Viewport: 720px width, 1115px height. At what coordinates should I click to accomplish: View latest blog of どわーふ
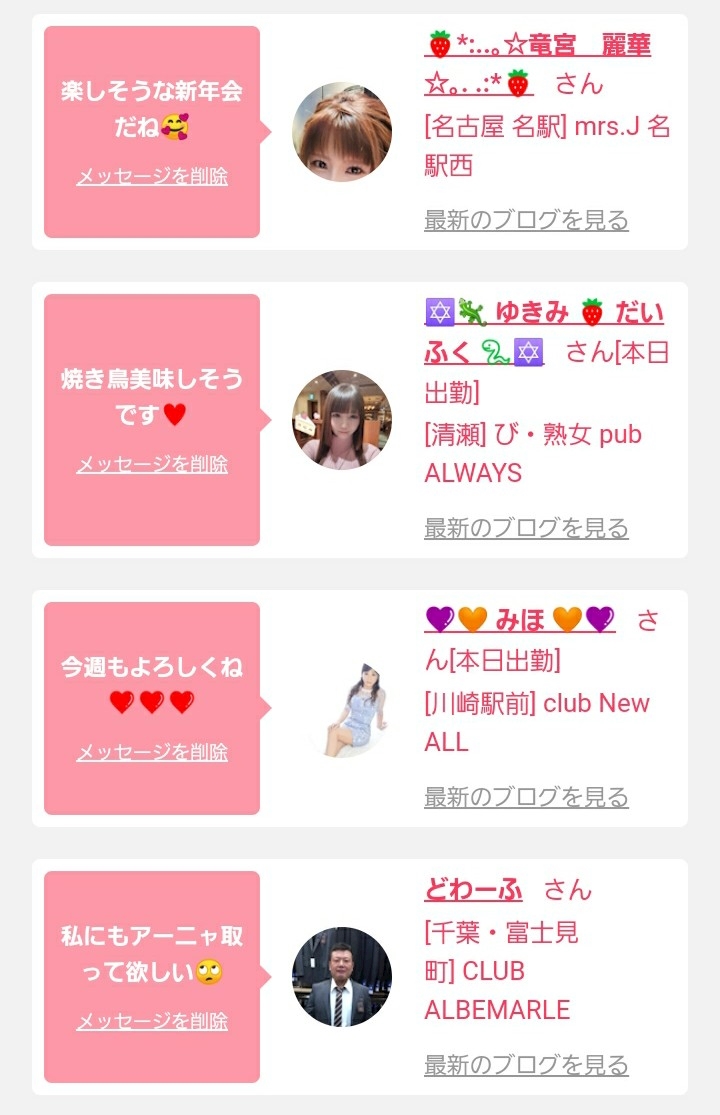click(x=526, y=1065)
